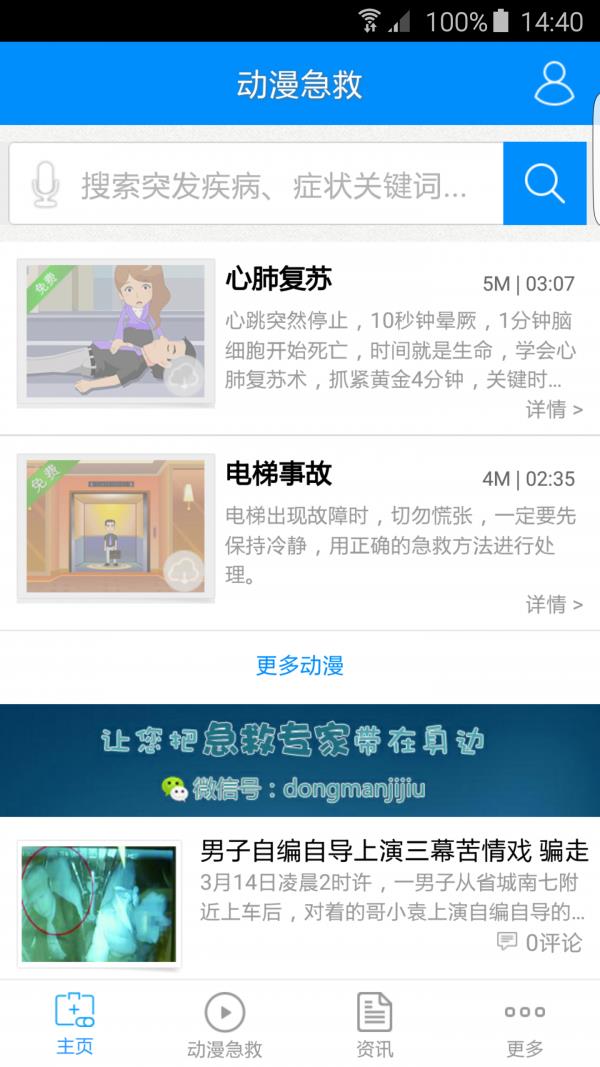View 详情 for 心肺复苏
Screen dimensions: 600x1067
(x=554, y=409)
